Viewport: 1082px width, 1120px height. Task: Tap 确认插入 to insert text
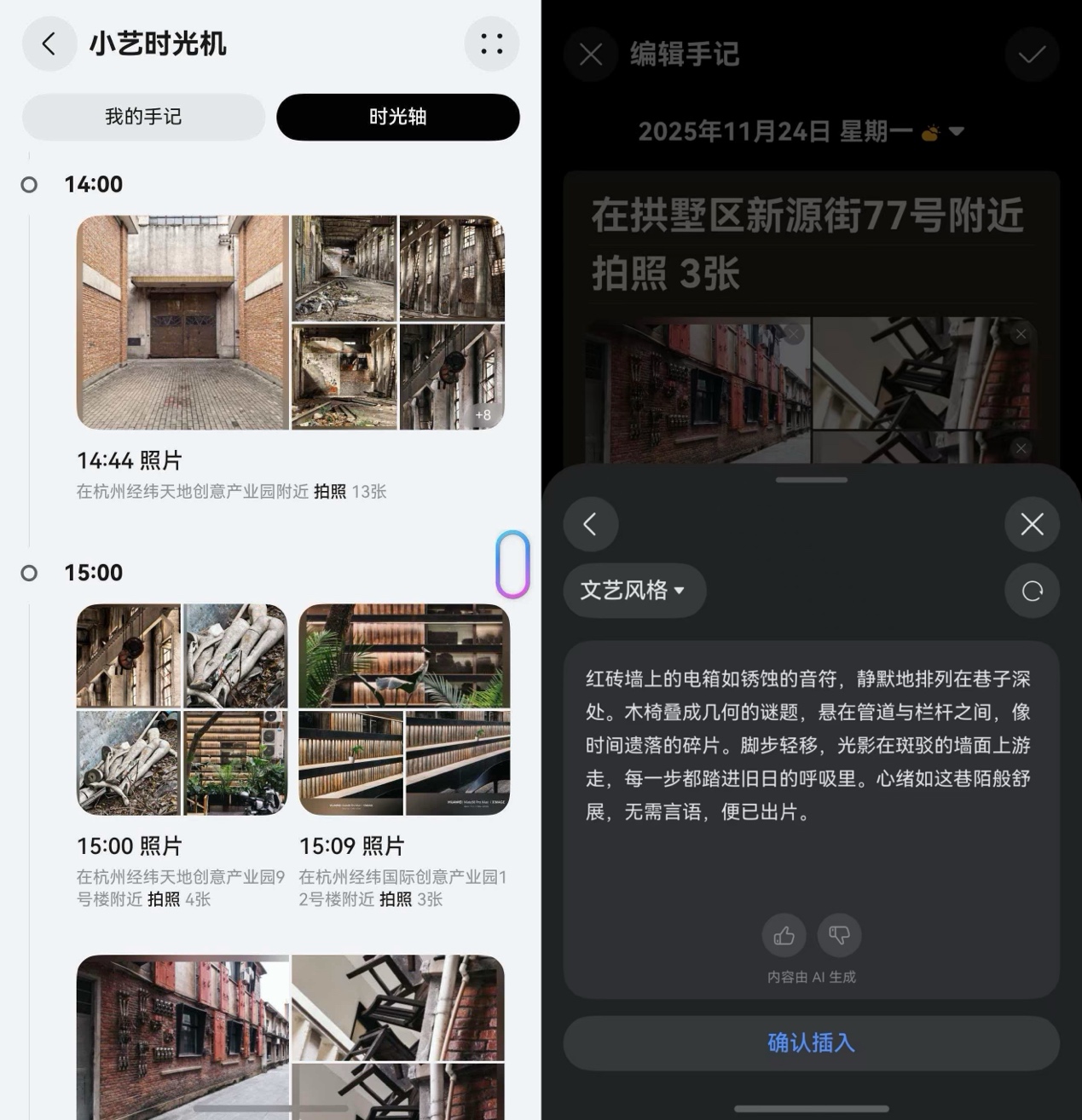click(811, 1042)
